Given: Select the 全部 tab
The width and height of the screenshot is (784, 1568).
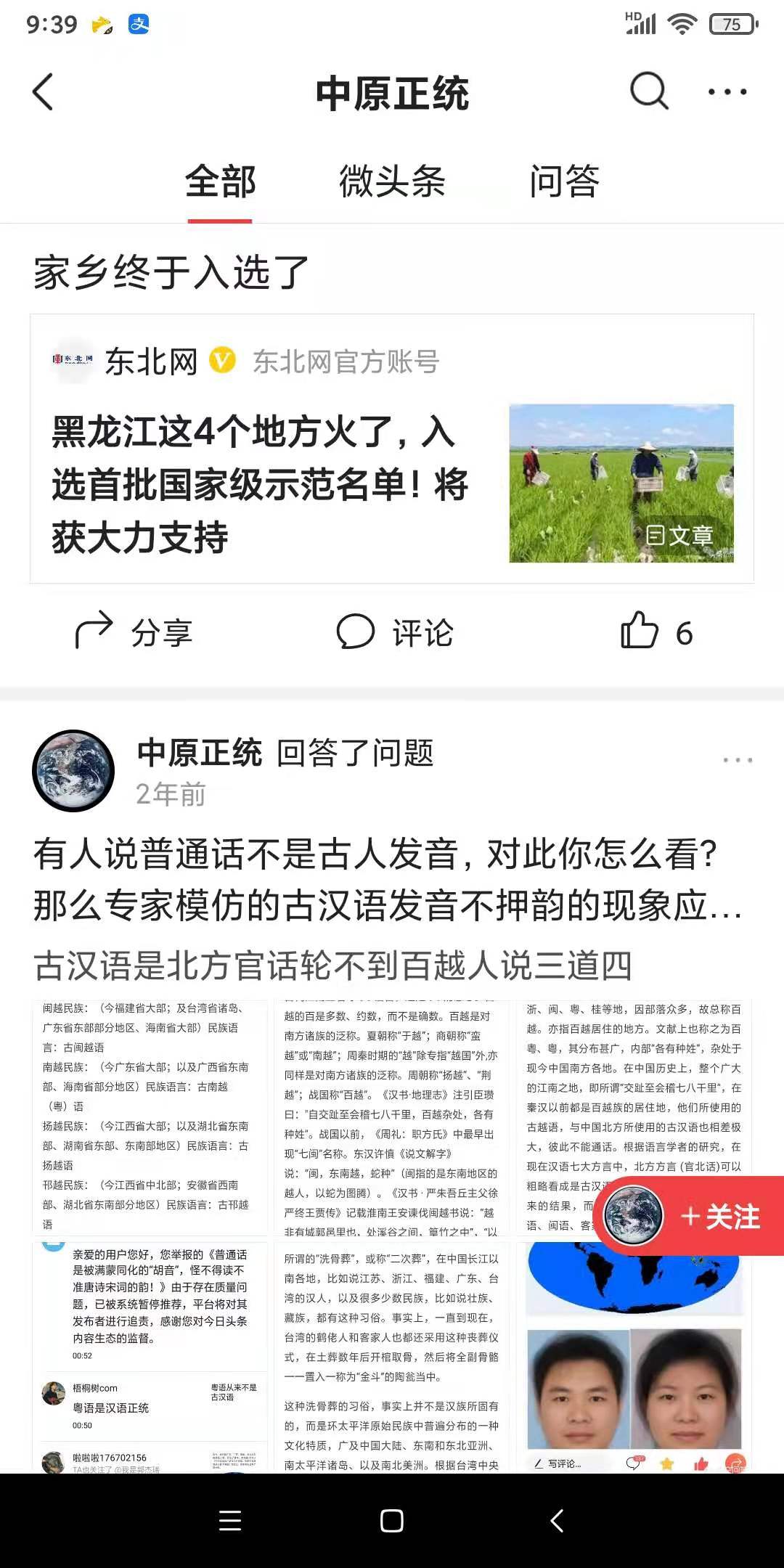Looking at the screenshot, I should pos(220,181).
